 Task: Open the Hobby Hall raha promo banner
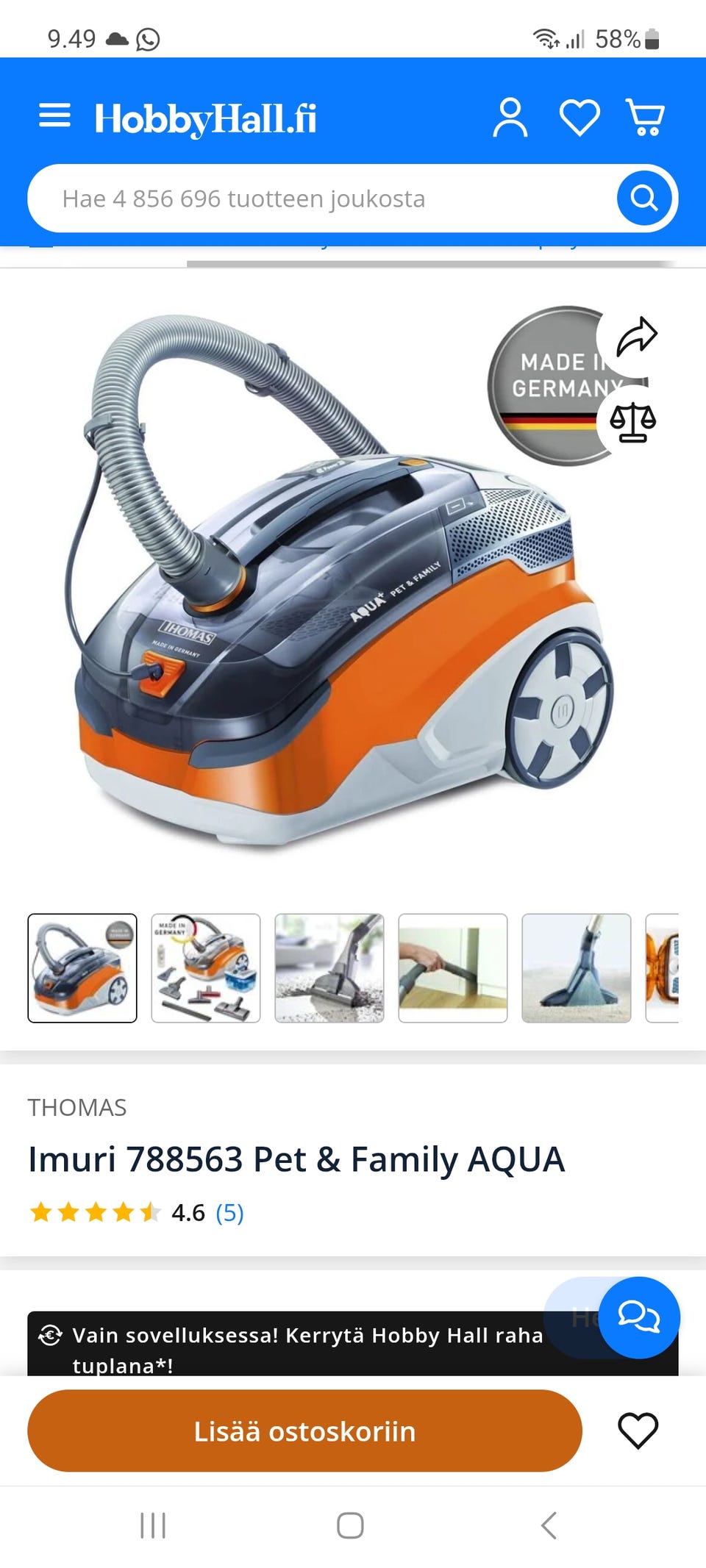click(294, 1344)
